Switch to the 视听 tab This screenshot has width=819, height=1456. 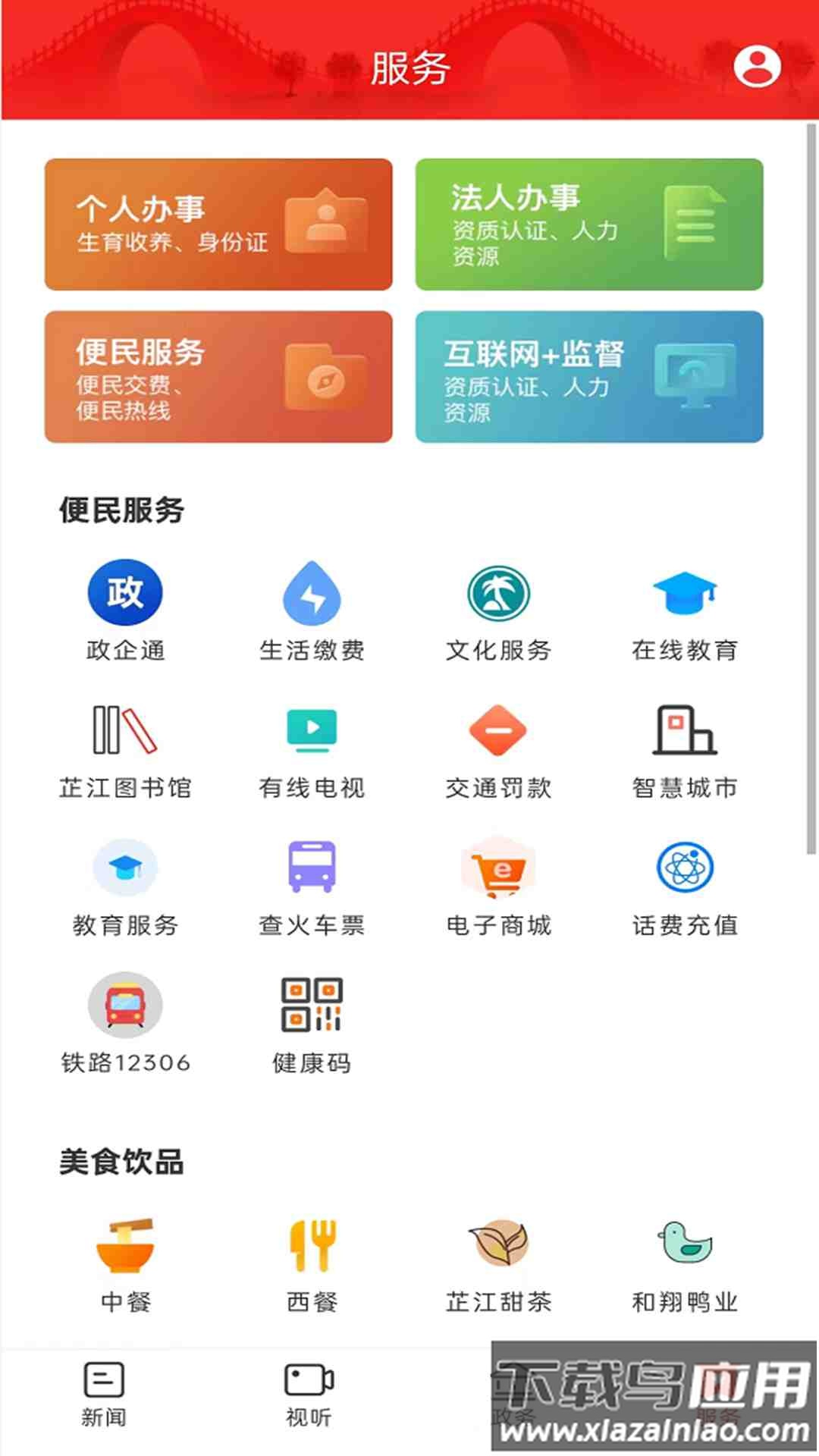click(307, 1403)
